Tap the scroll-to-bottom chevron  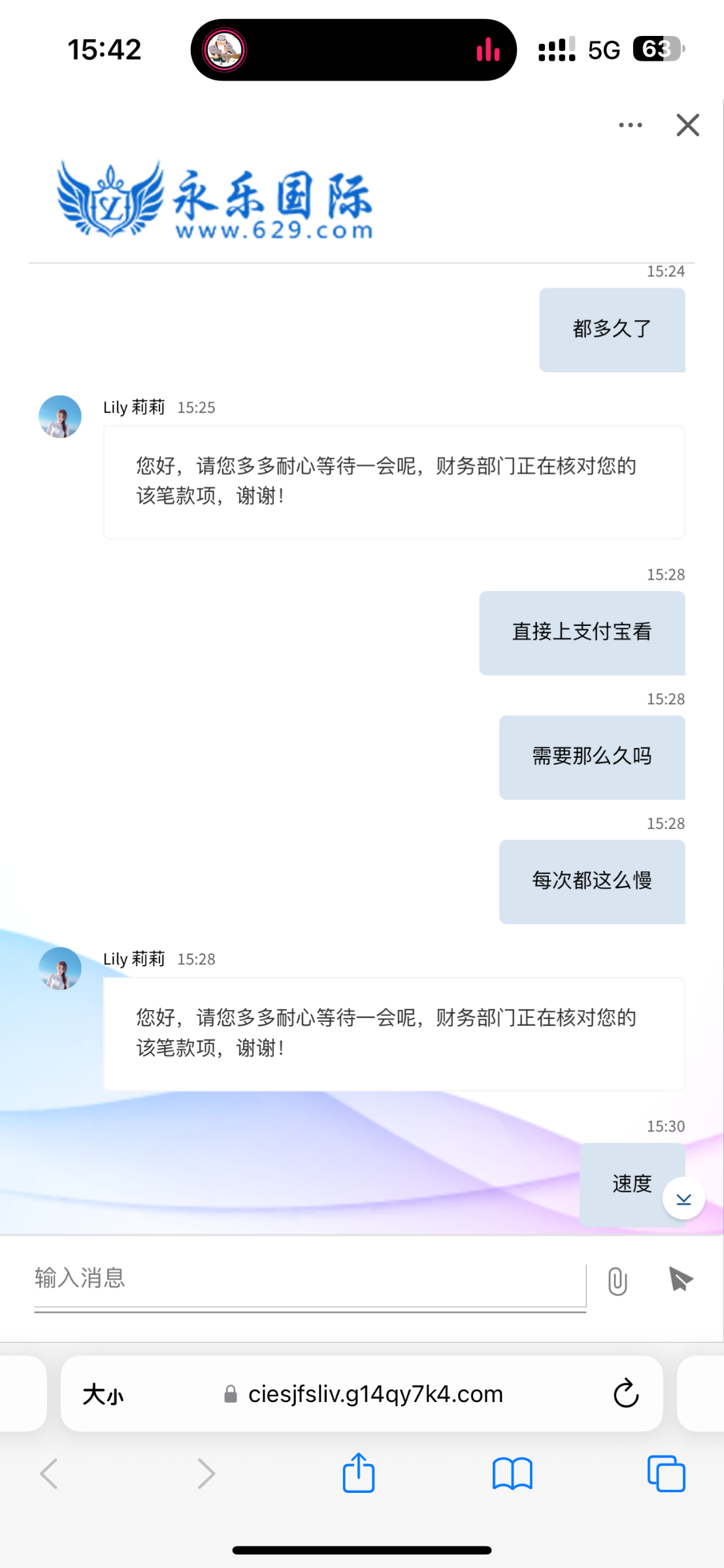click(x=683, y=1198)
